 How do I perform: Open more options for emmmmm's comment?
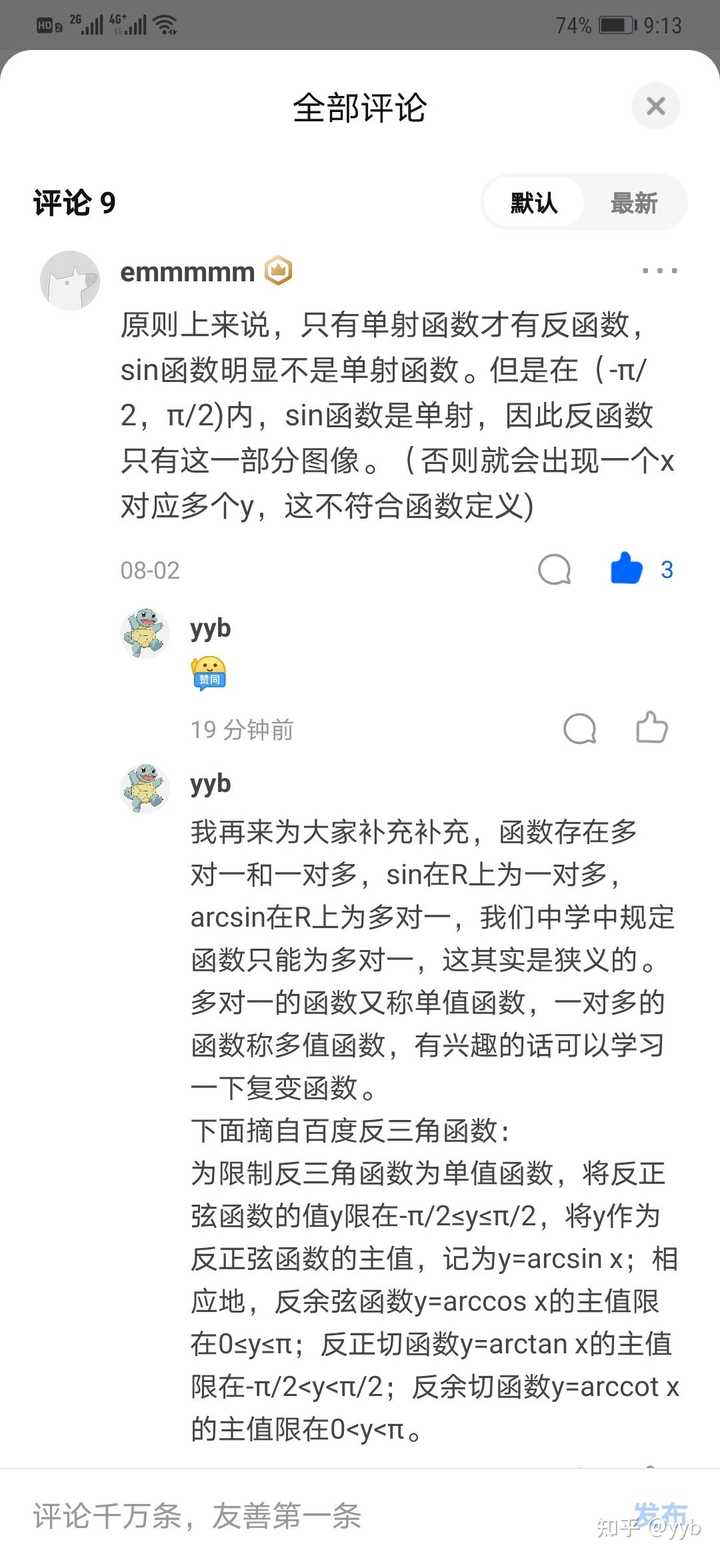(658, 271)
